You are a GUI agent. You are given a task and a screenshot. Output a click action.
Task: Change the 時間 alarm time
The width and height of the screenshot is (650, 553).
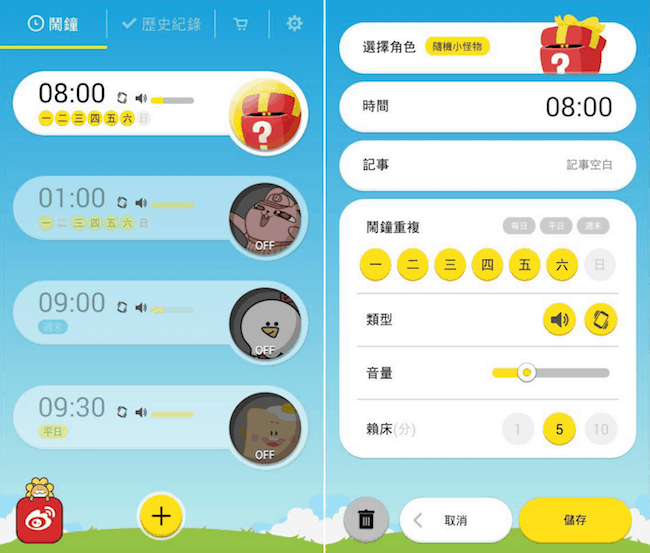pos(487,107)
